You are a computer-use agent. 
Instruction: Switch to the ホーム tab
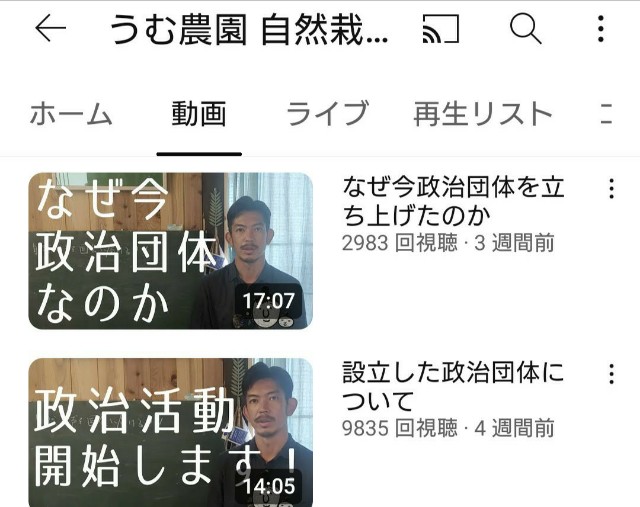point(71,113)
